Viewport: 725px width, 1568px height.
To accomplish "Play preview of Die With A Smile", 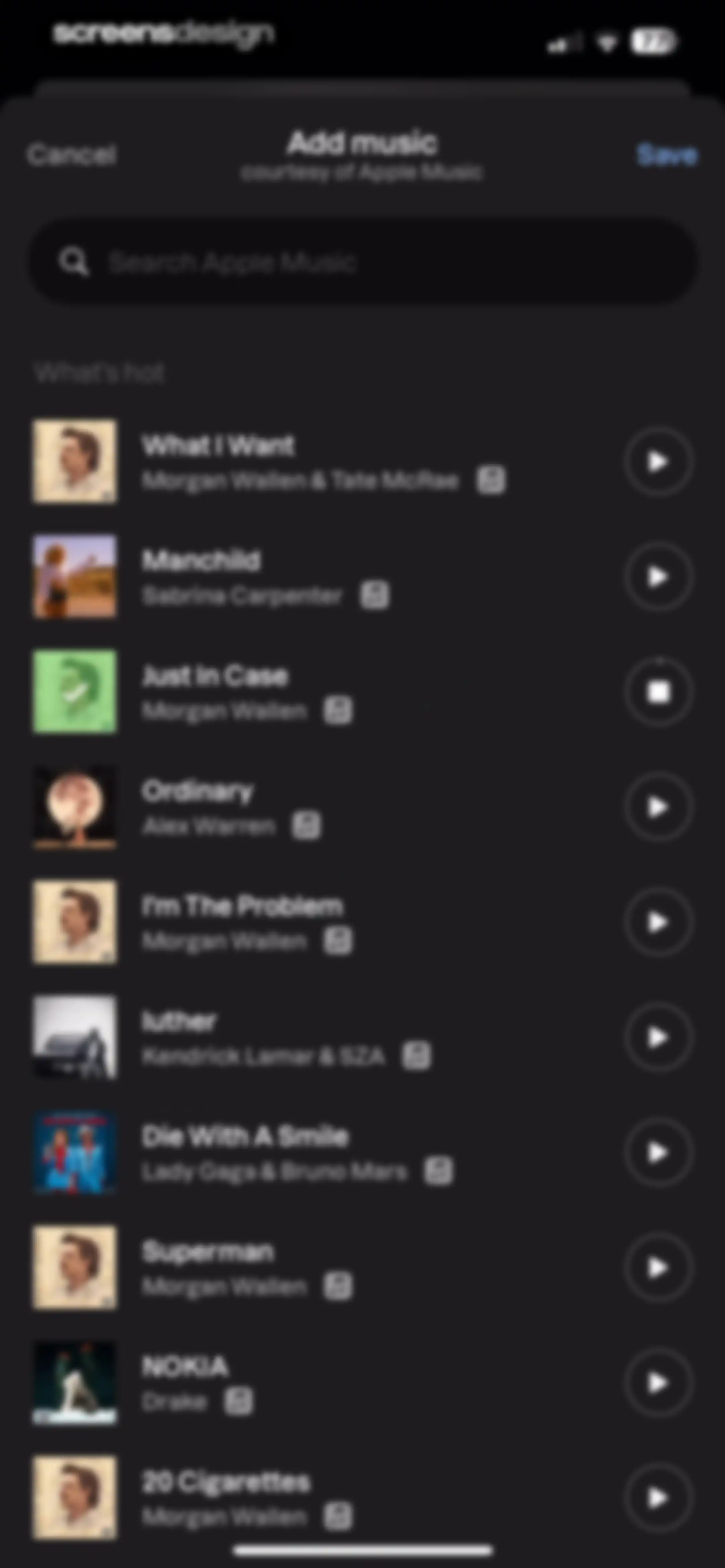I will (x=658, y=1153).
